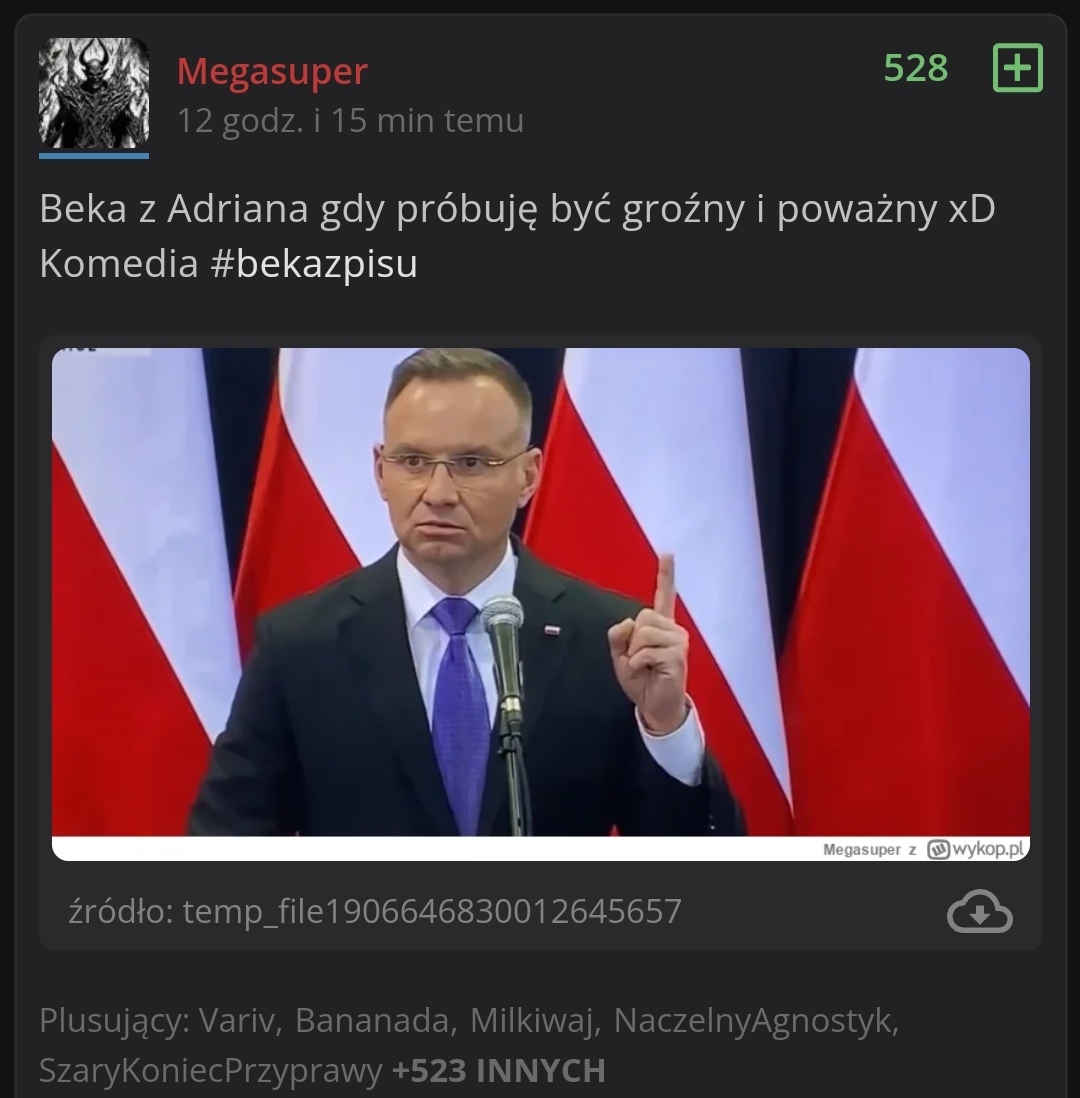Open the temp_file source link
The image size is (1080, 1098).
375,911
